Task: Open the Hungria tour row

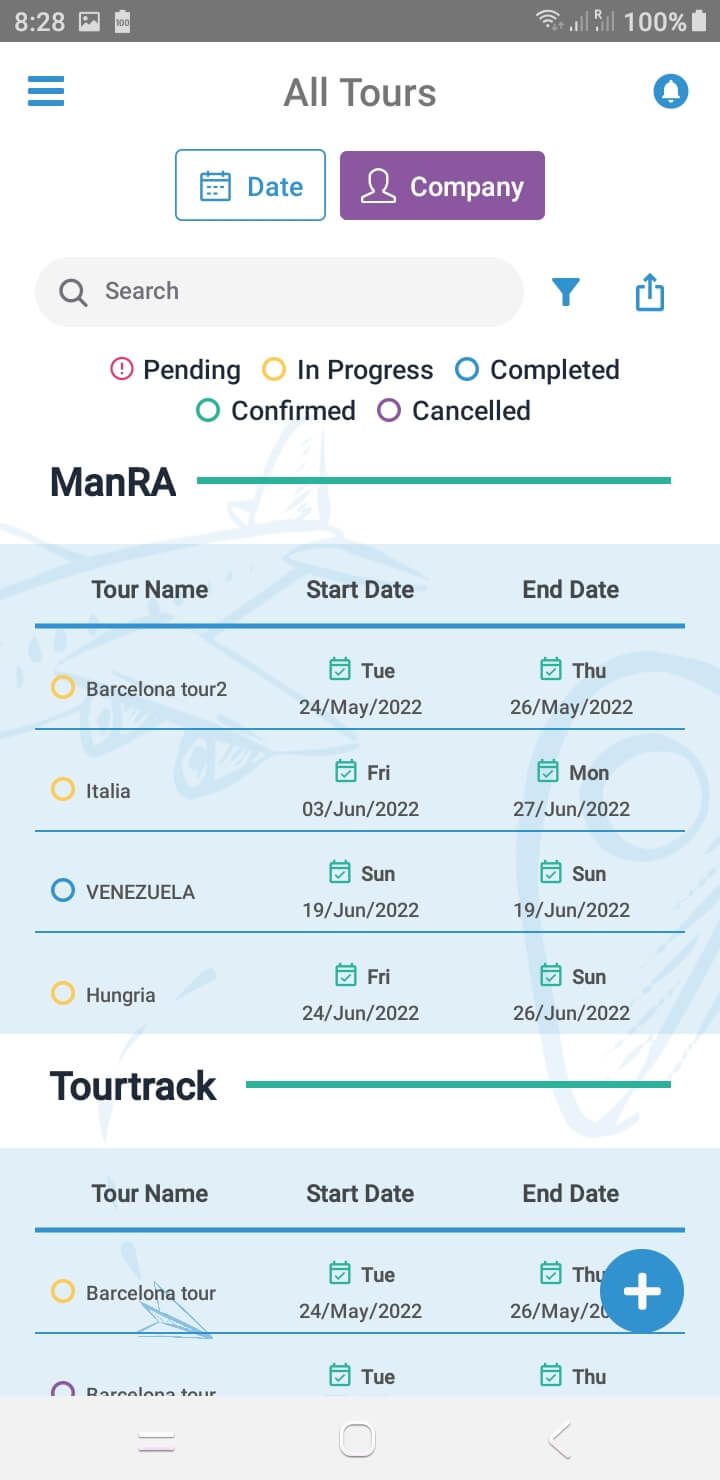Action: [x=120, y=995]
